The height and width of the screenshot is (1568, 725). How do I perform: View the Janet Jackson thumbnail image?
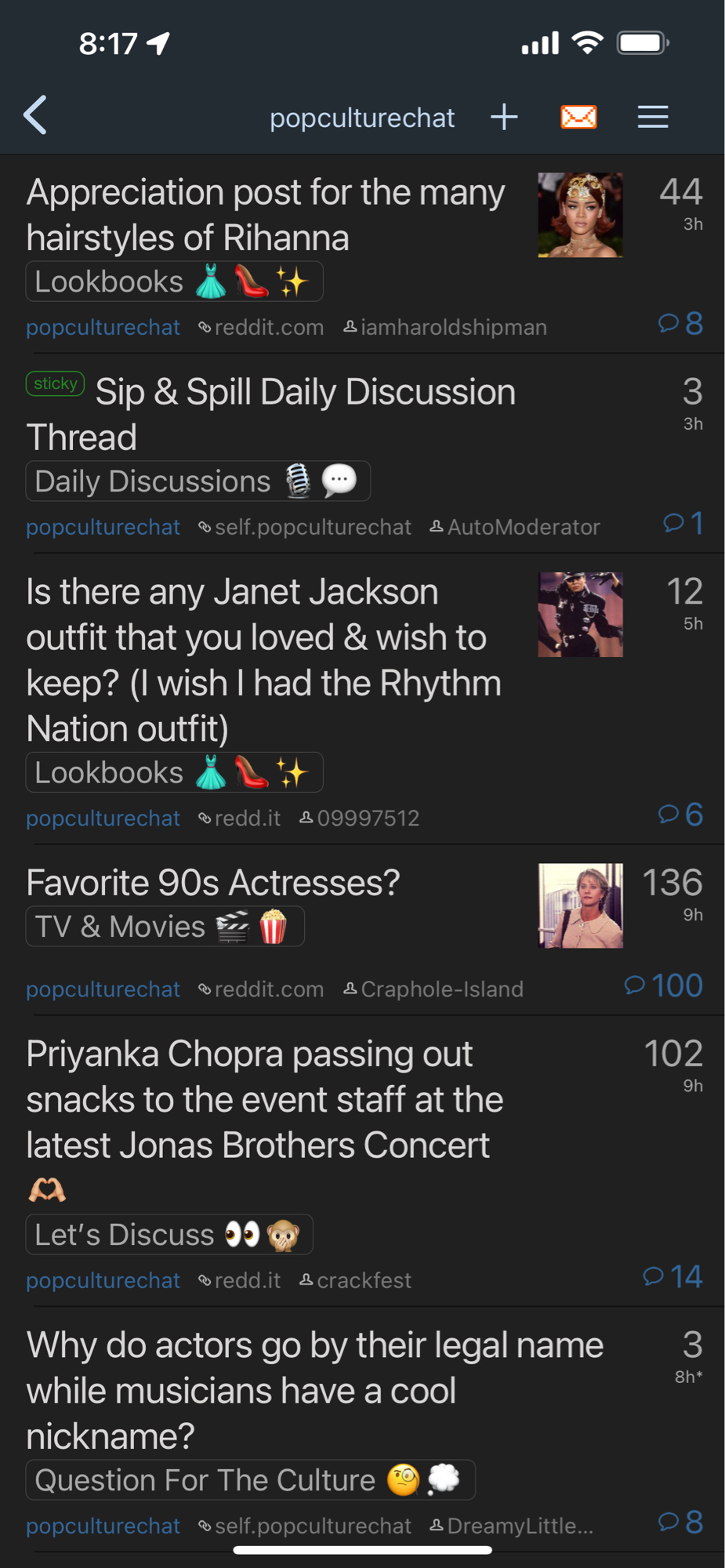[580, 615]
